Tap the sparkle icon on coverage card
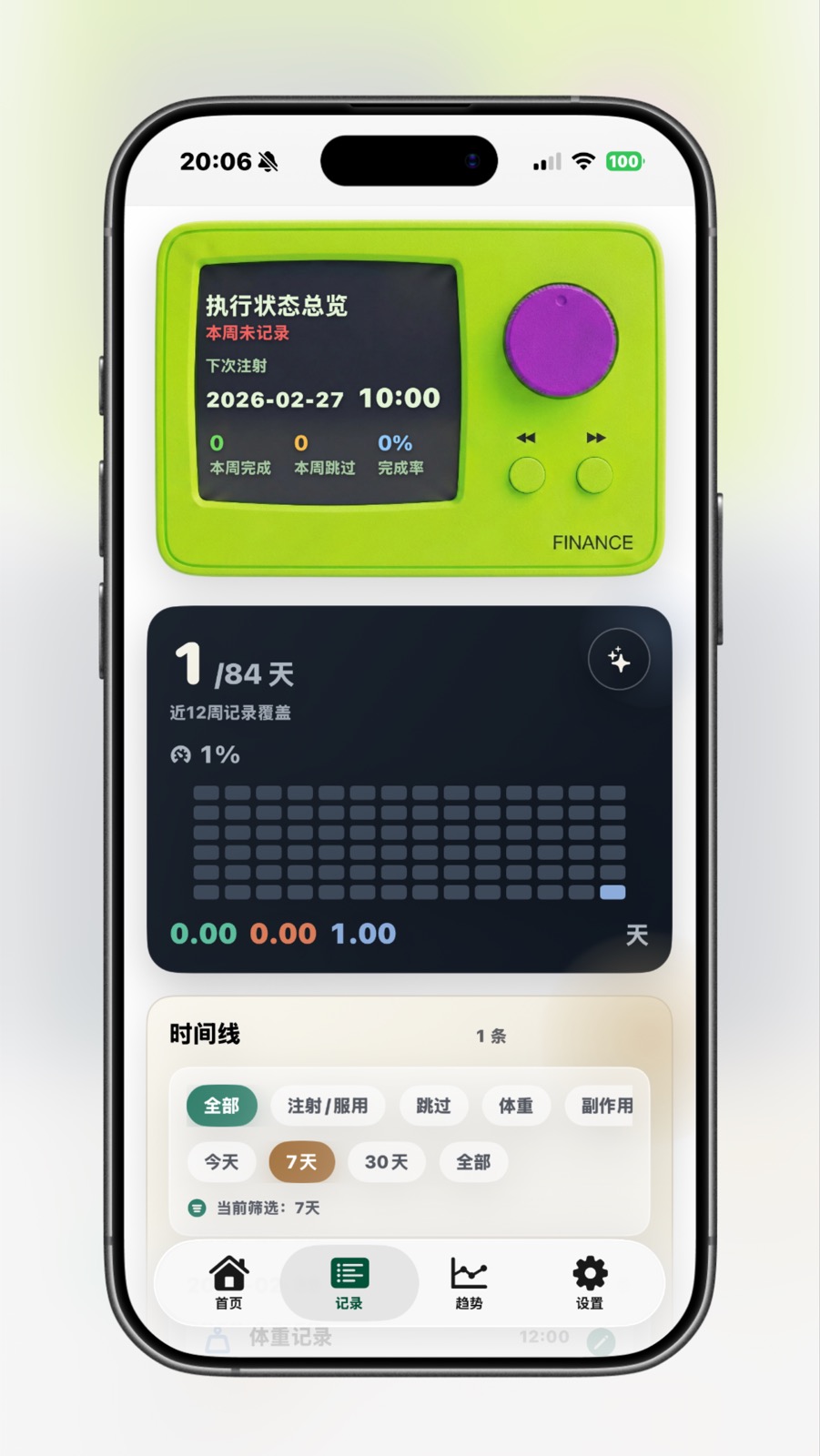Screen dimensions: 820x1456 619,659
